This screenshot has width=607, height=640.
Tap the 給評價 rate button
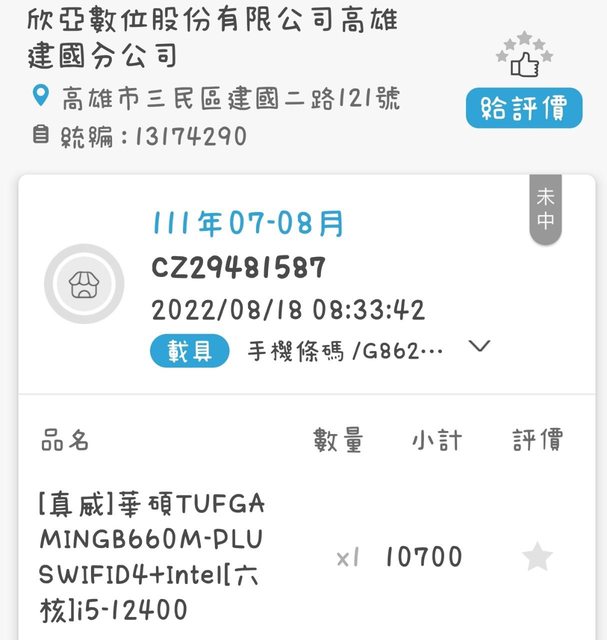523,108
